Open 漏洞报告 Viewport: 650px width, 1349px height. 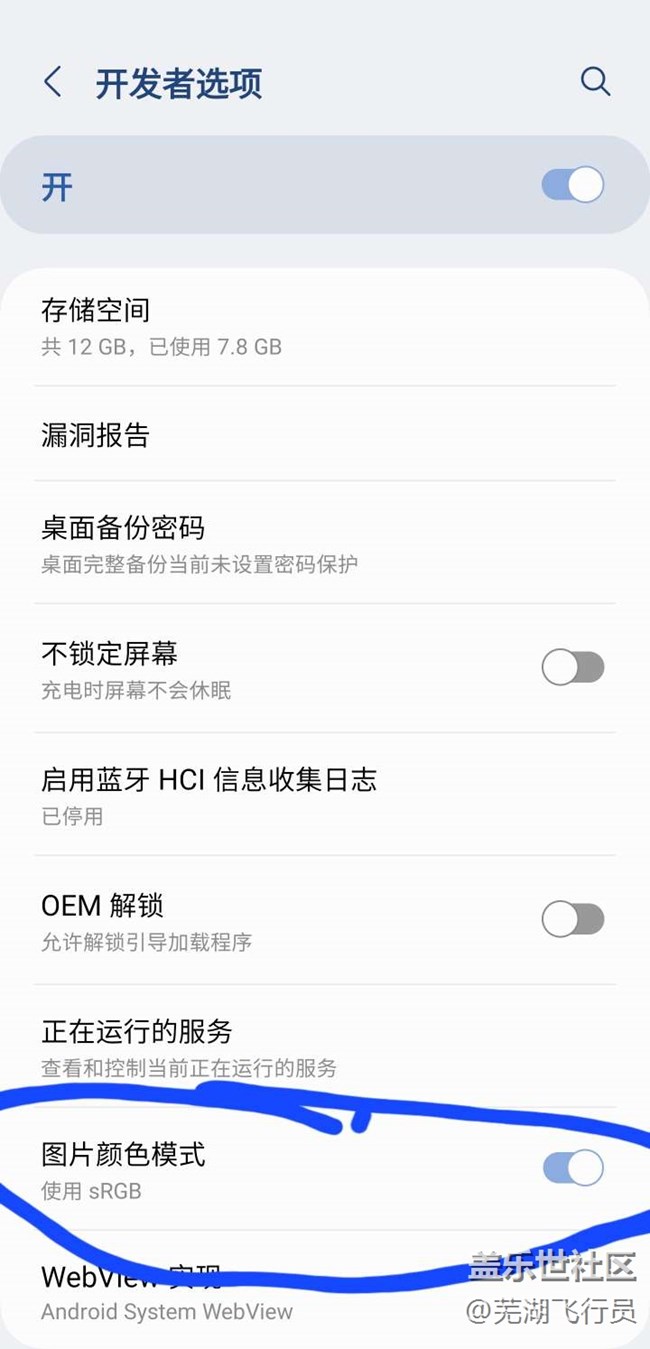tap(325, 435)
